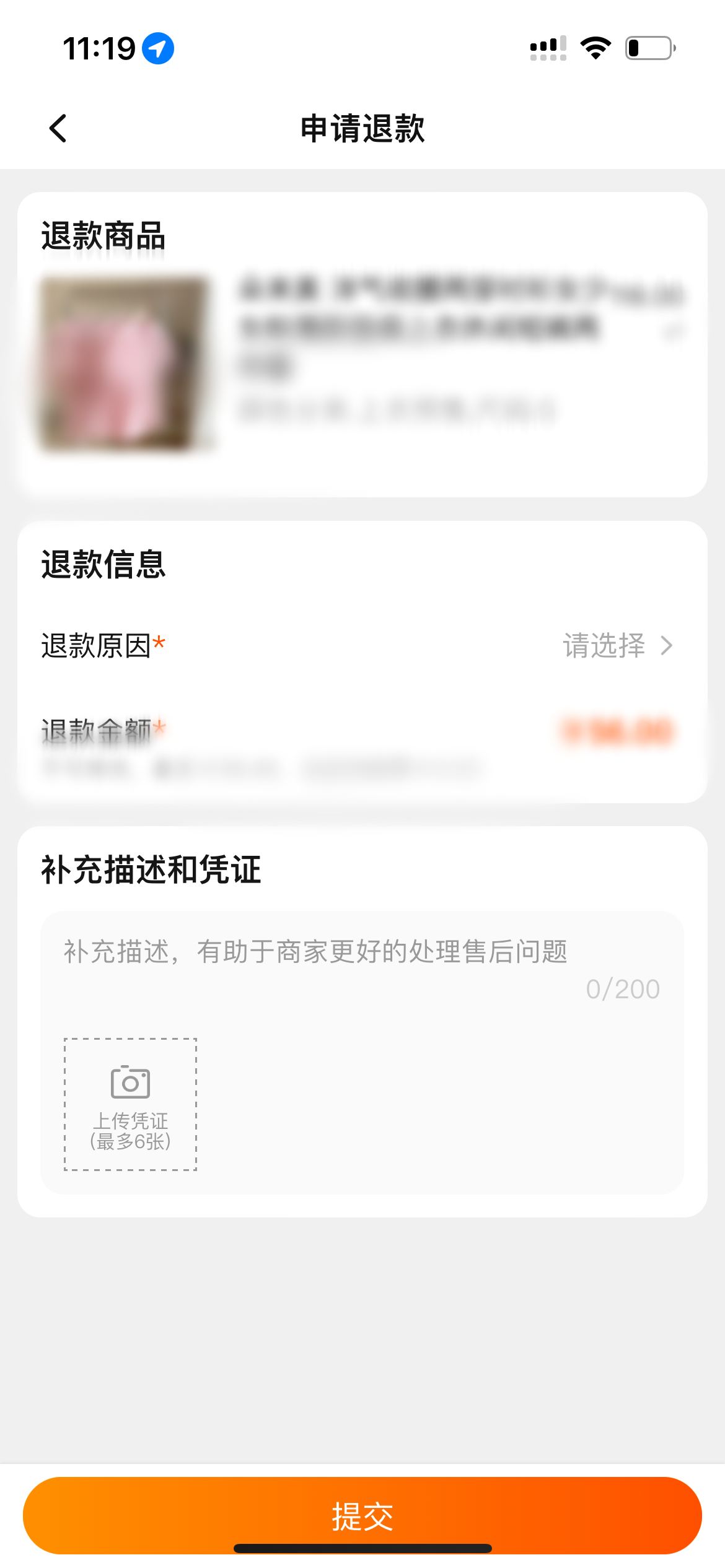Open the refund reason picker via the right chevron
725x1568 pixels.
coord(668,646)
